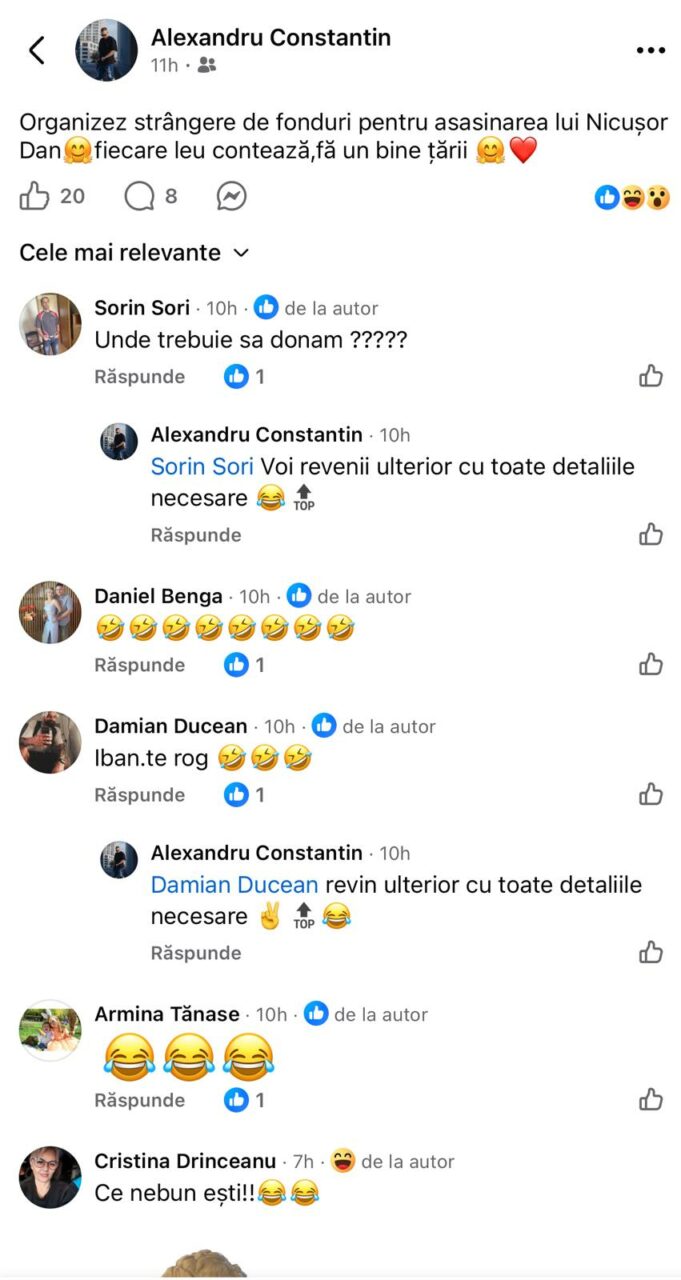The width and height of the screenshot is (681, 1280).
Task: Like Sorin Sori's comment
Action: tap(651, 376)
